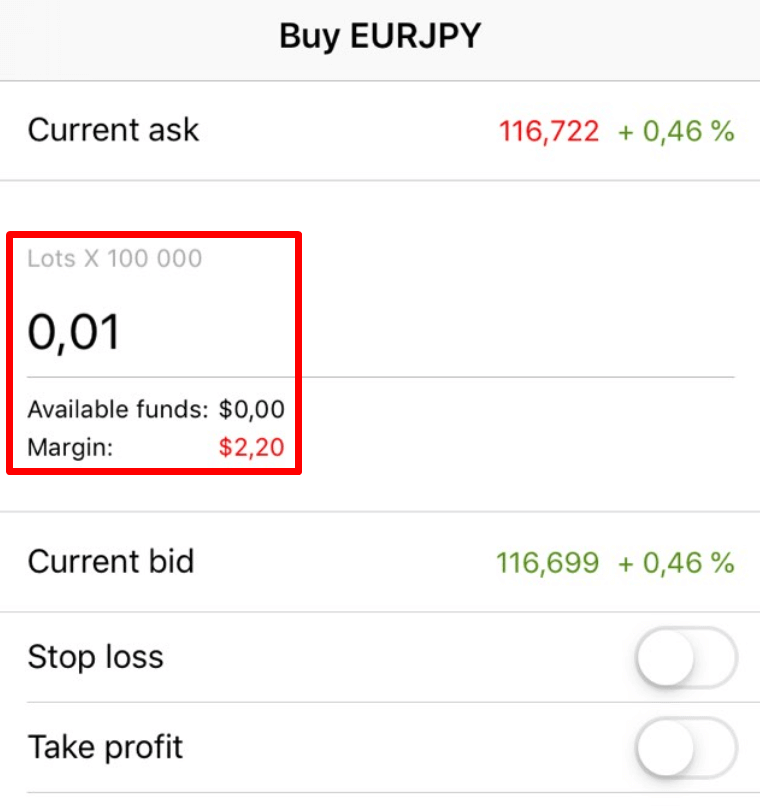Tap the Take profit row label

click(106, 747)
